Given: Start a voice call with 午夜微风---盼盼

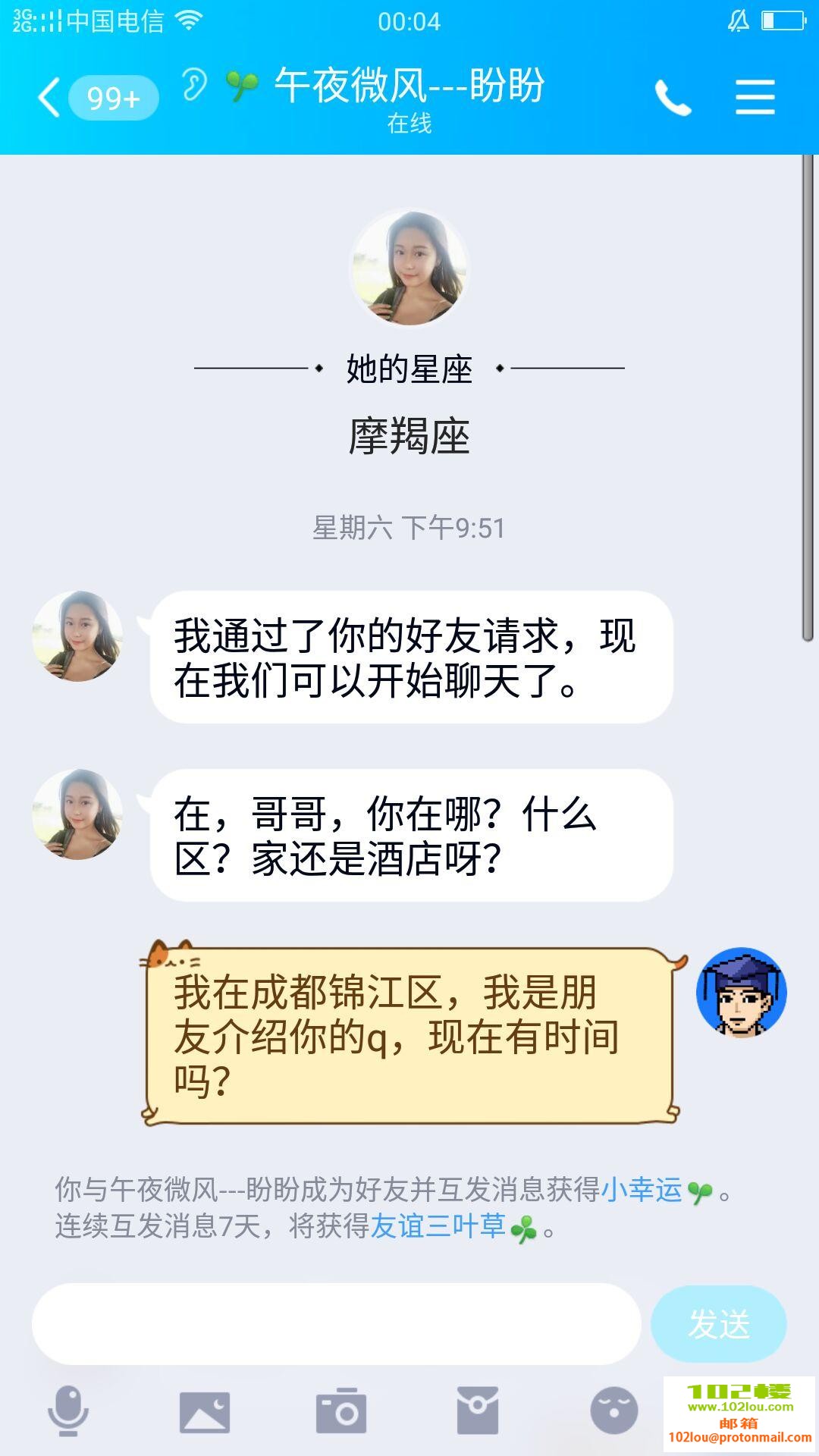Looking at the screenshot, I should (673, 98).
